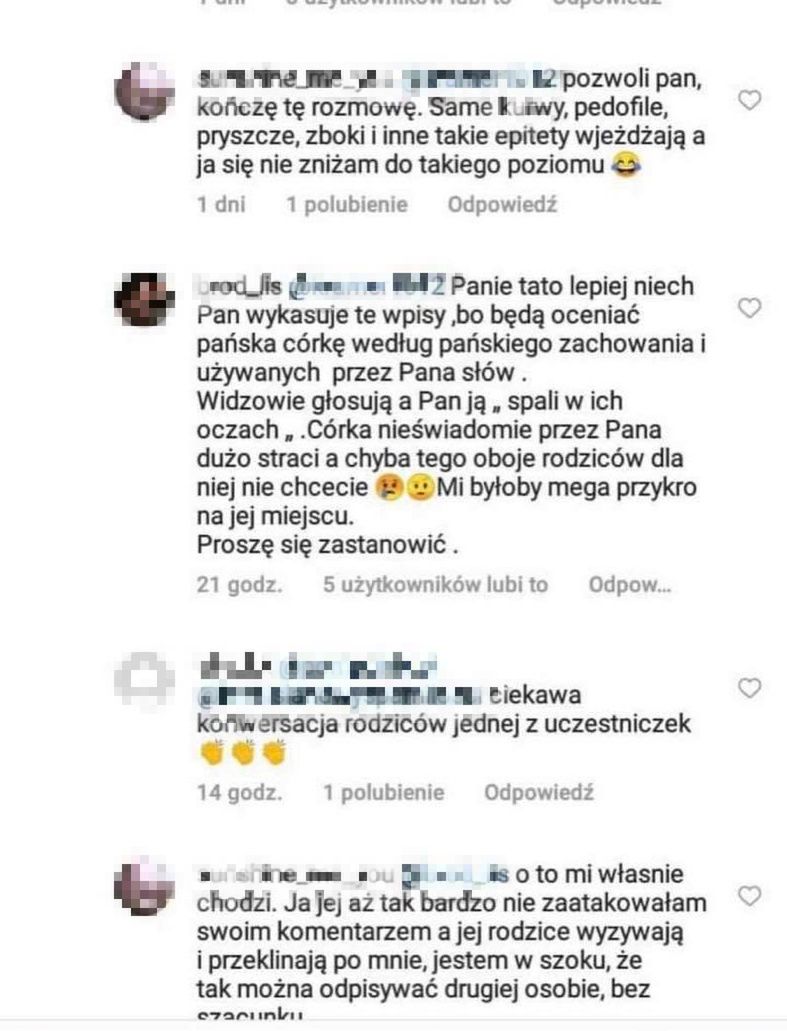The width and height of the screenshot is (787, 1031).
Task: View likes on the "ciekawa konwersacja" comment
Action: pyautogui.click(x=383, y=793)
